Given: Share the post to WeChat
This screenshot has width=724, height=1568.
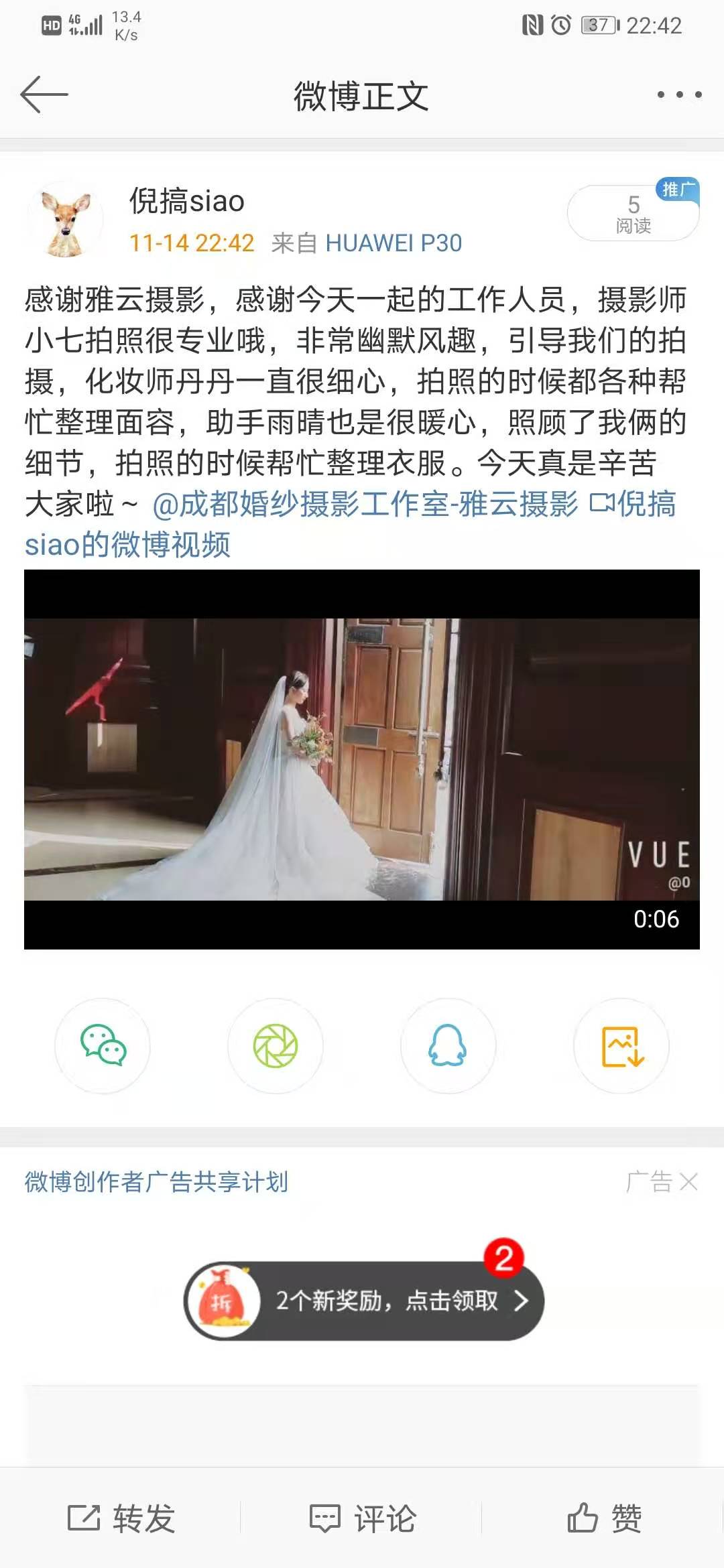Looking at the screenshot, I should pos(103,1045).
